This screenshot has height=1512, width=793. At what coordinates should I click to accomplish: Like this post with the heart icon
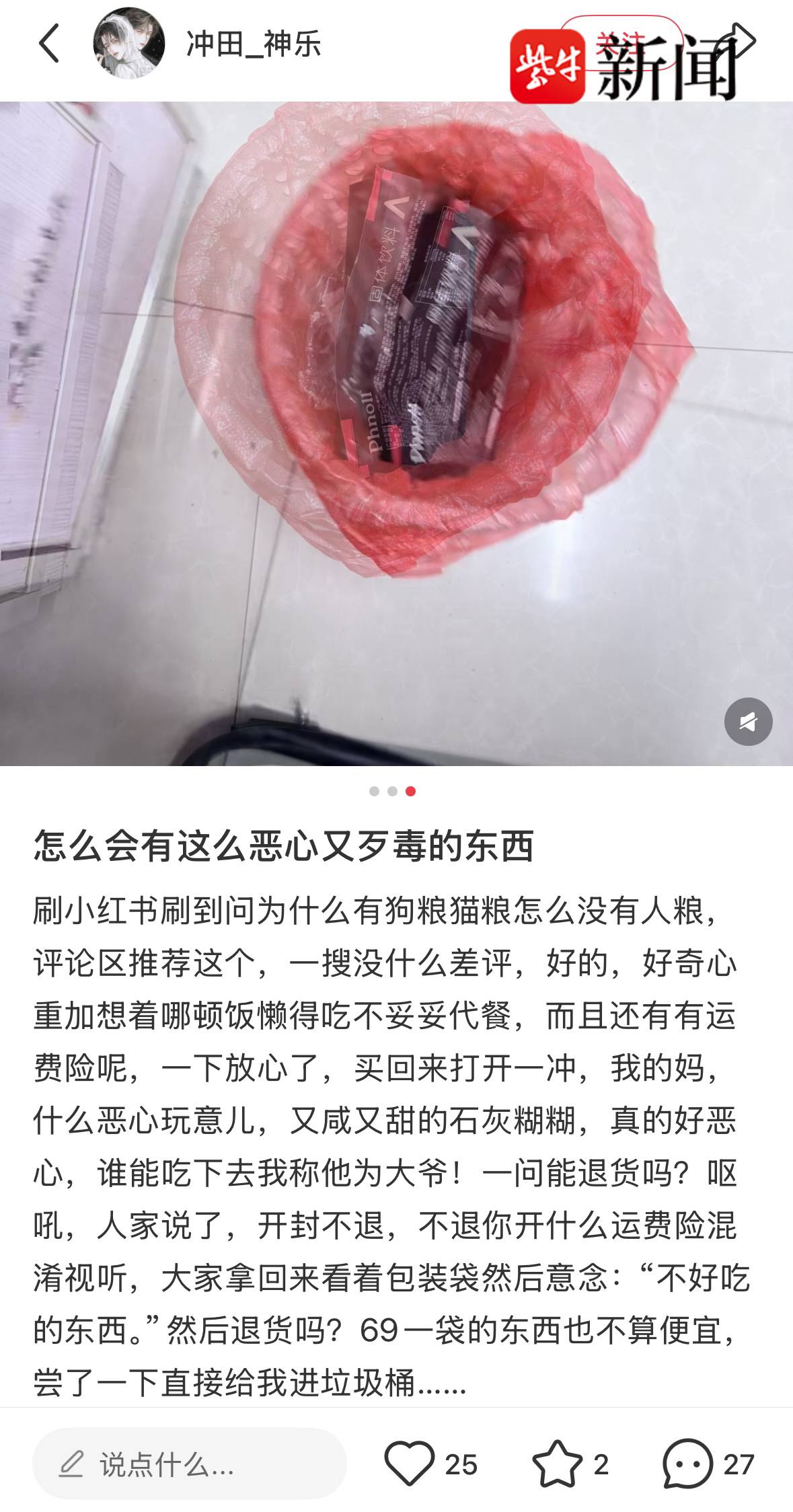point(409,1464)
